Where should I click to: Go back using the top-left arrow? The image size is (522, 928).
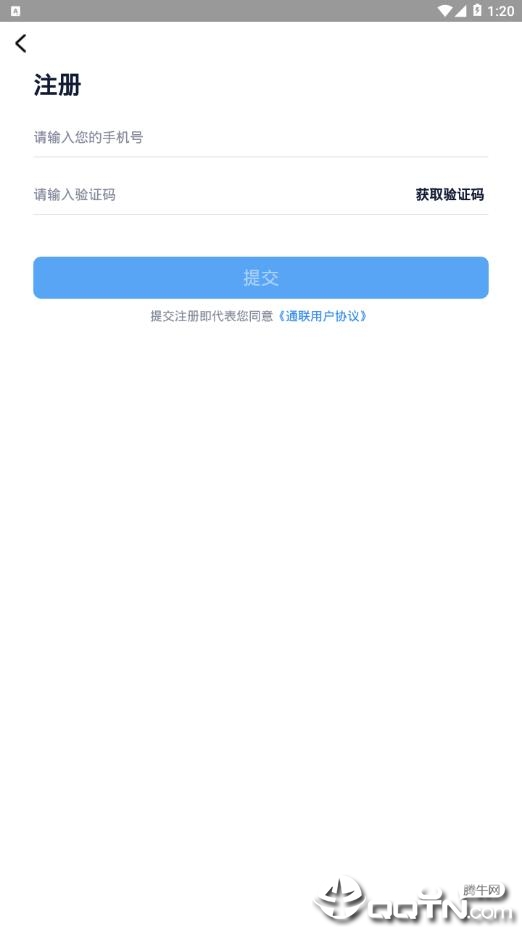[x=21, y=43]
